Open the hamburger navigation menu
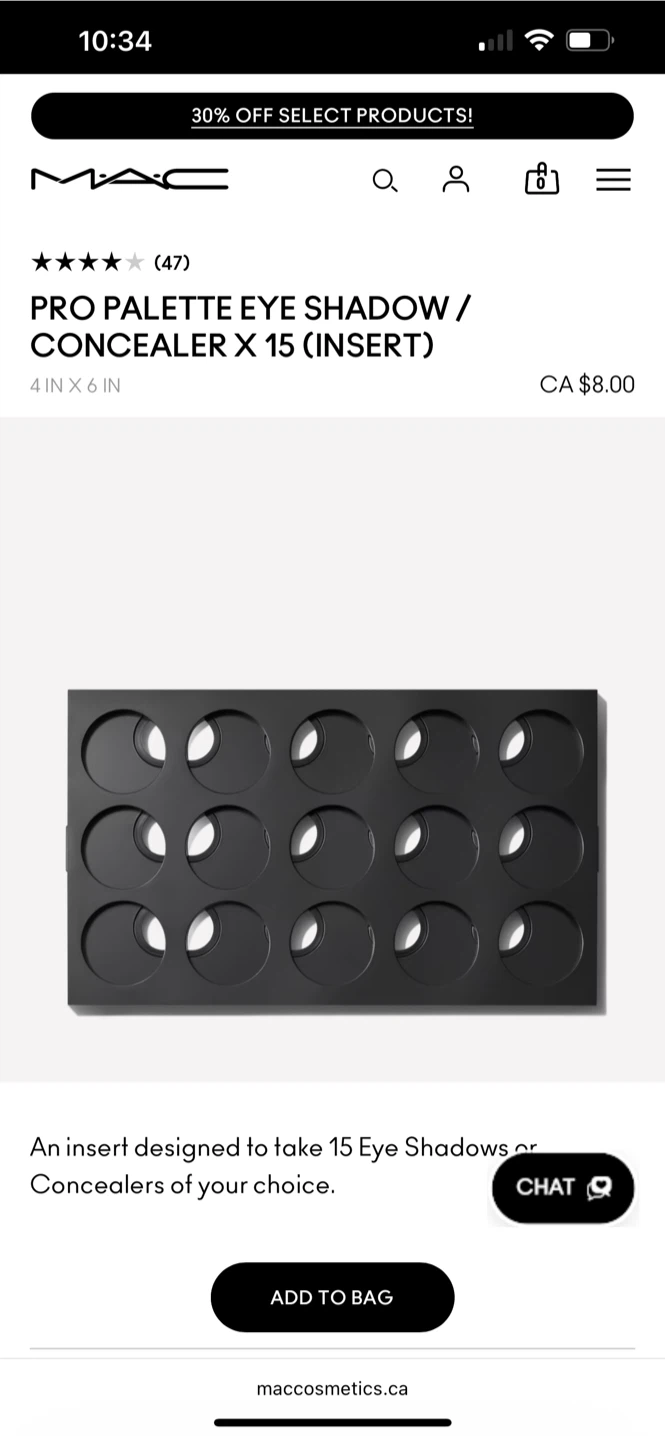The image size is (665, 1440). 613,180
